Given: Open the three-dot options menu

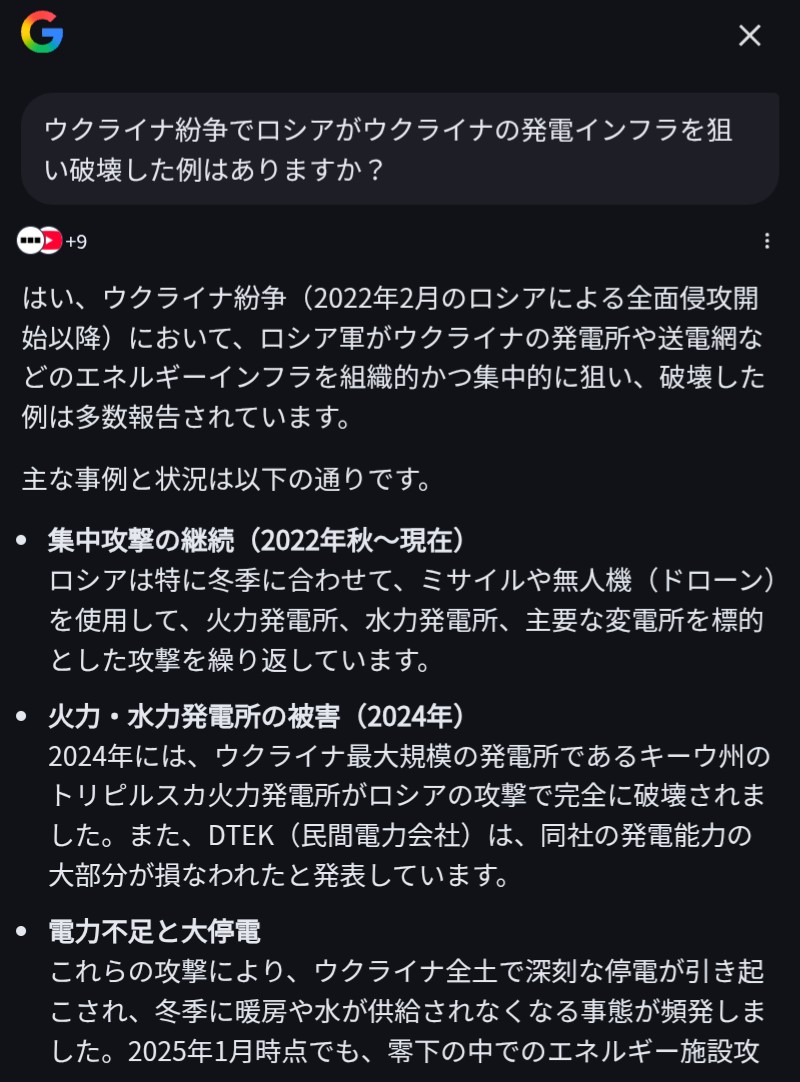Looking at the screenshot, I should [x=767, y=241].
